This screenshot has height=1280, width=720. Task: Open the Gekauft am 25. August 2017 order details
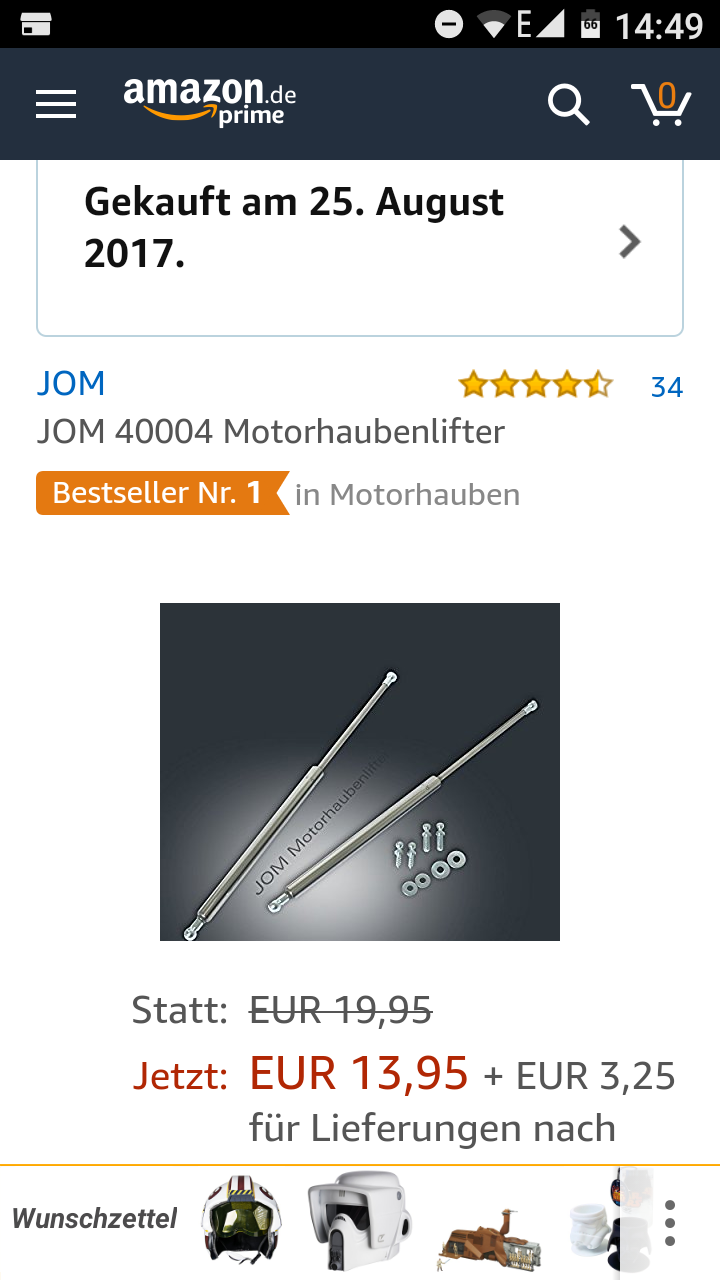pyautogui.click(x=360, y=240)
